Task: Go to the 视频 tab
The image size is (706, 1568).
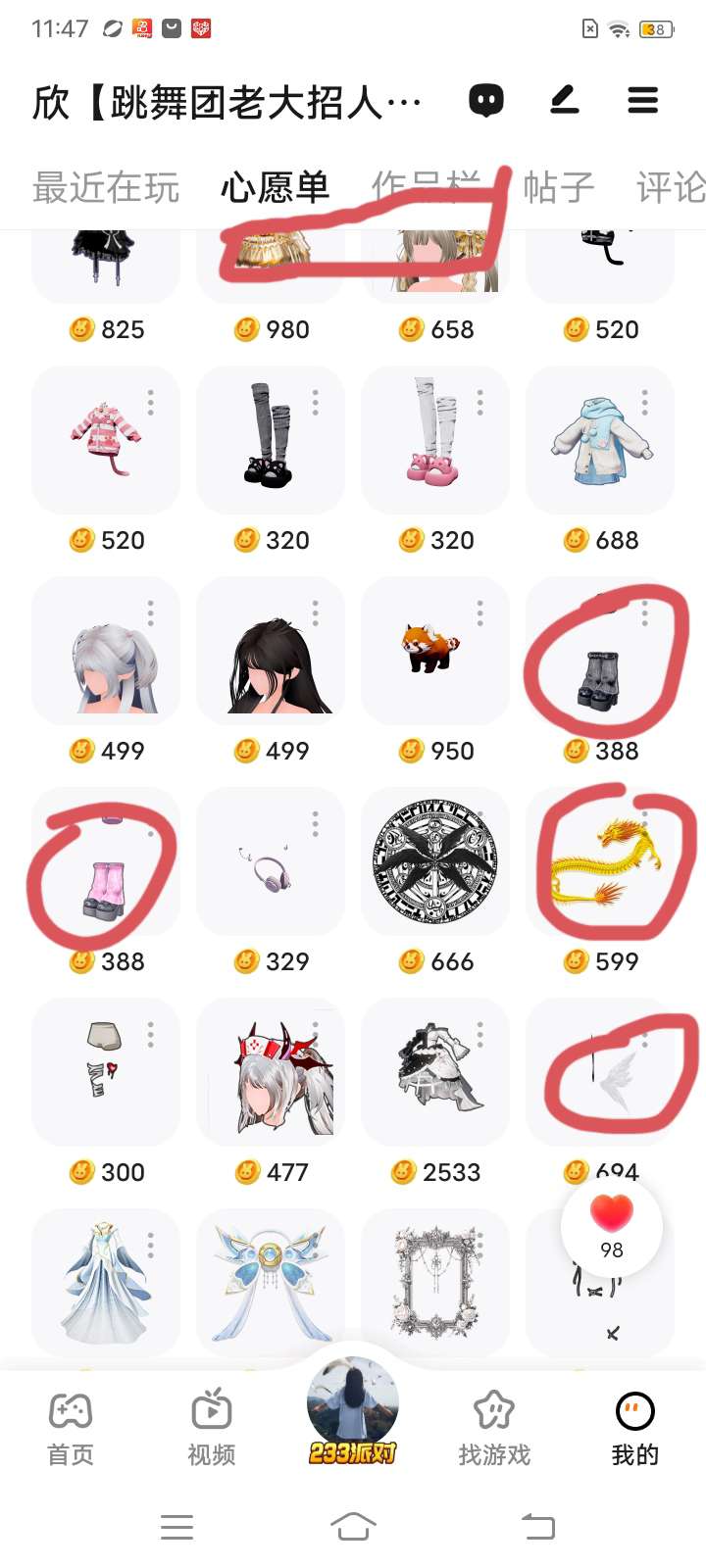Action: tap(212, 1429)
